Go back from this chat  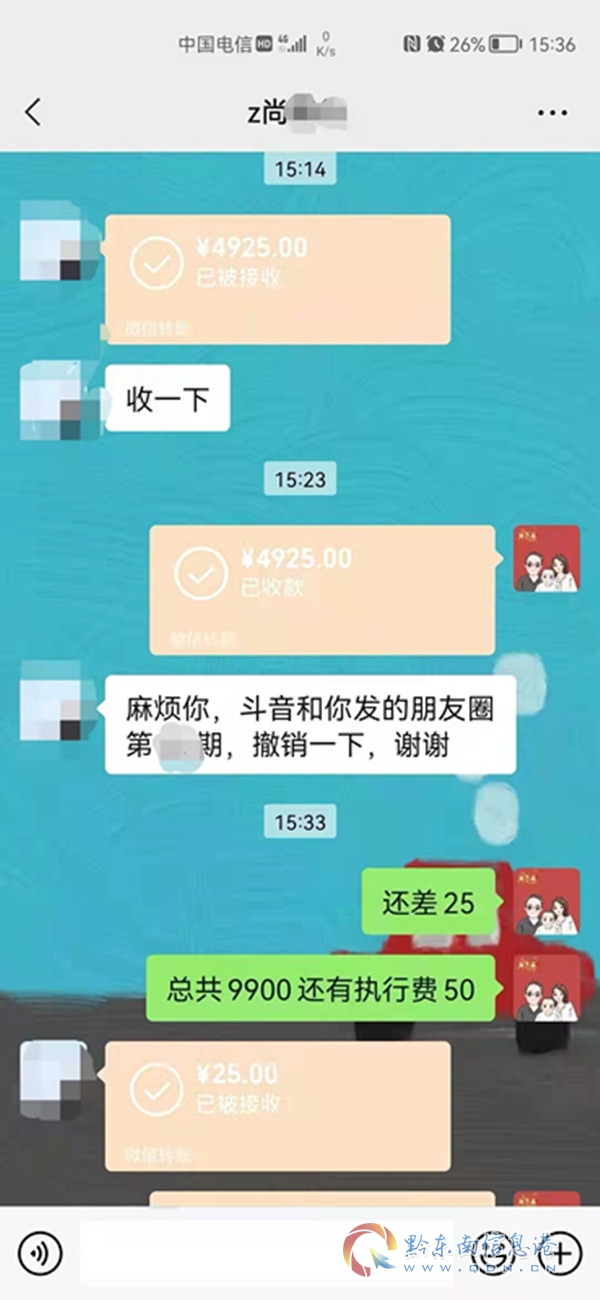[x=34, y=112]
